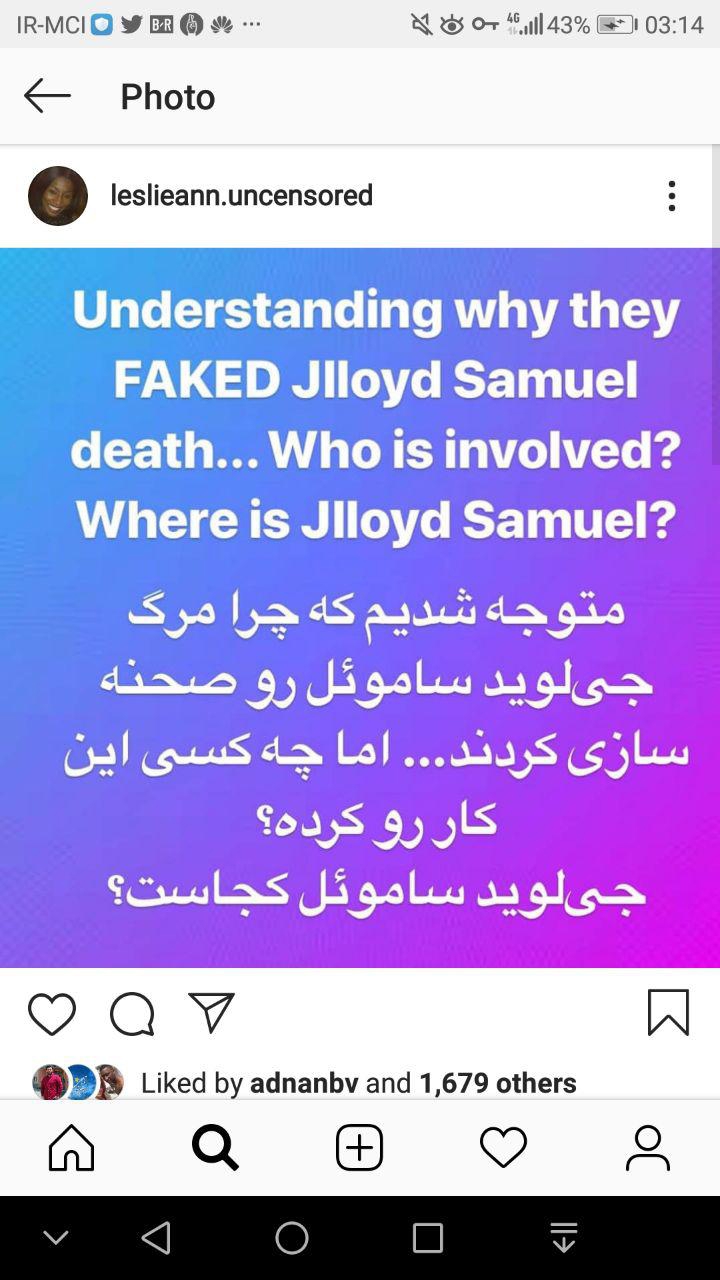
Task: Open the leslieann.uncensored username link
Action: click(x=241, y=196)
